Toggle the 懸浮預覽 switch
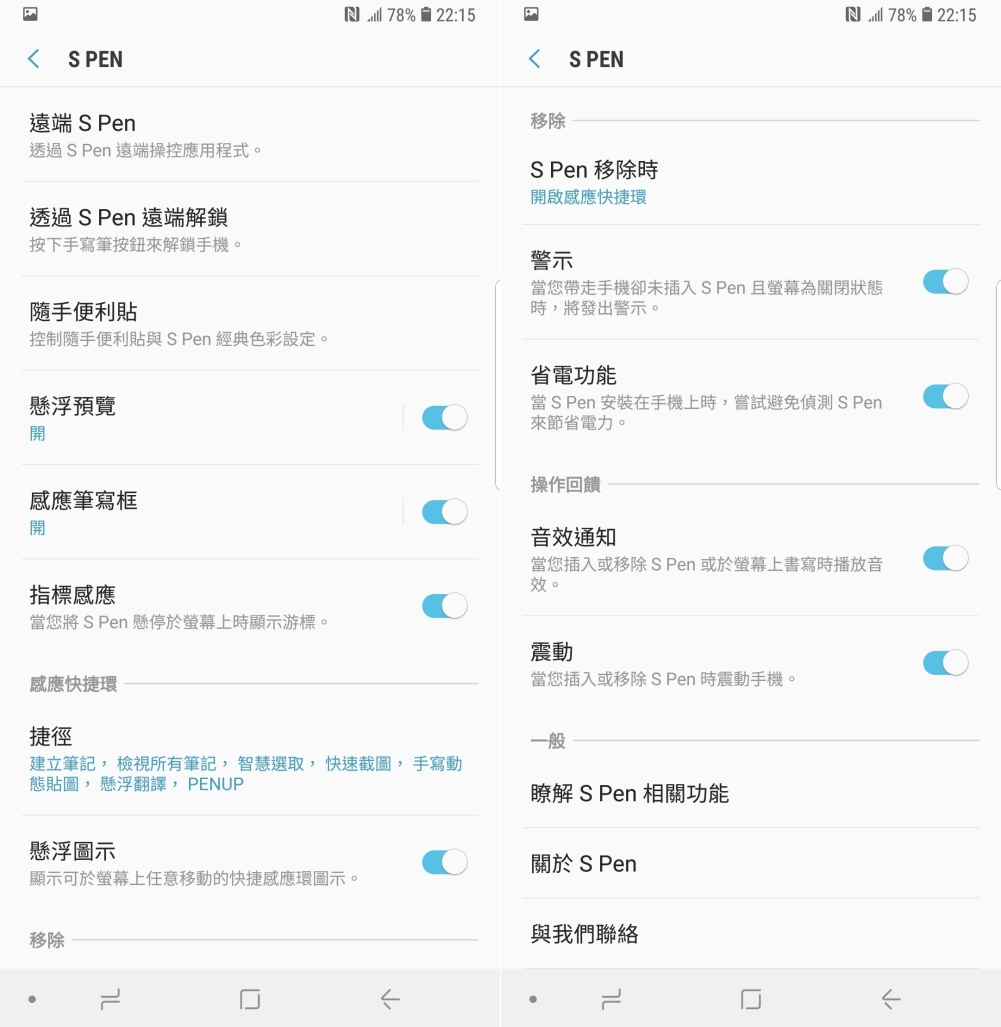 point(444,418)
